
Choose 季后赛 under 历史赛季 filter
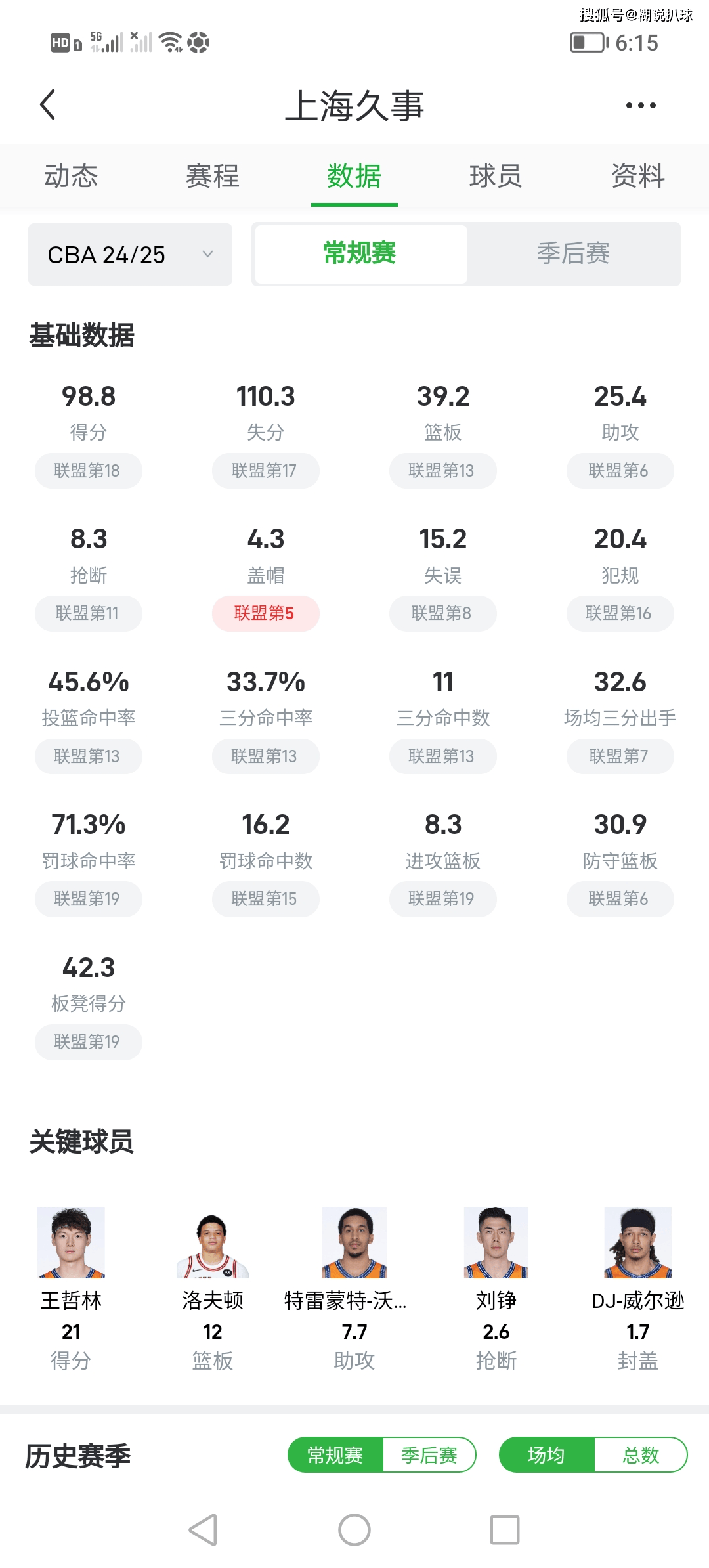coord(430,1454)
